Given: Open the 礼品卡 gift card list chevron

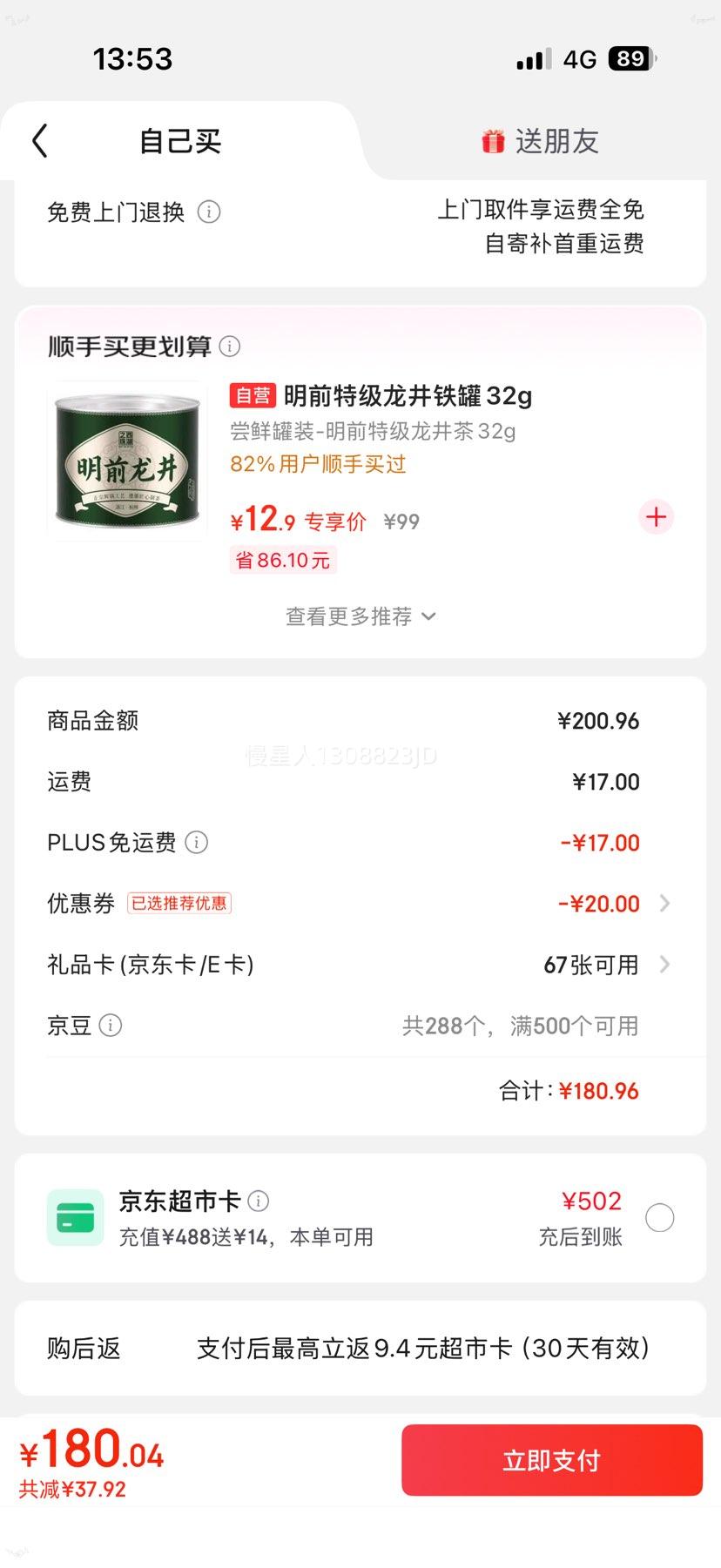Looking at the screenshot, I should (664, 965).
